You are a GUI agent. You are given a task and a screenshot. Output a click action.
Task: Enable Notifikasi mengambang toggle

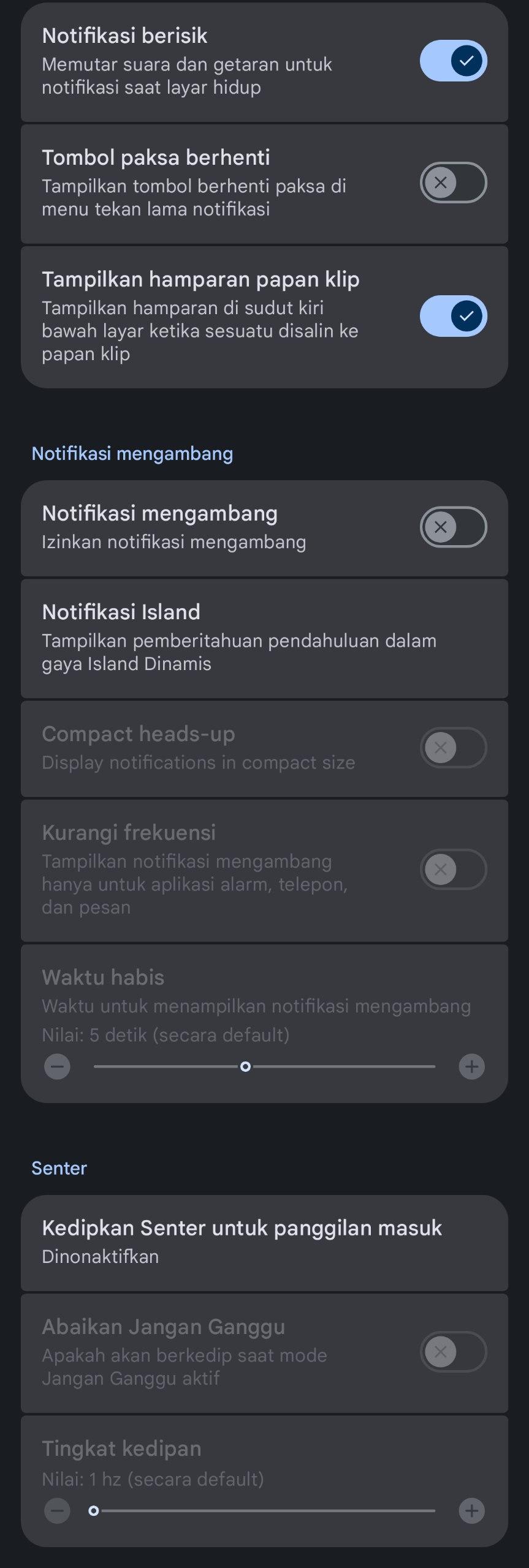(x=453, y=527)
